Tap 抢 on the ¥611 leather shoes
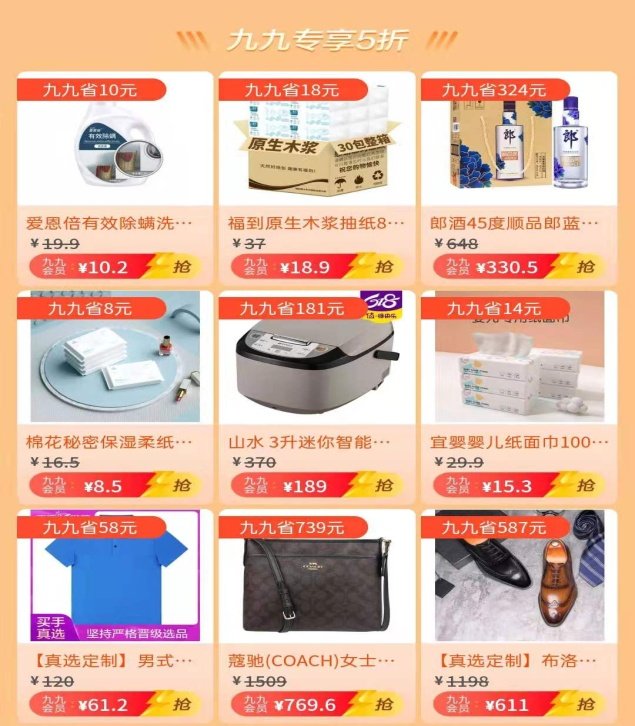This screenshot has height=726, width=635. (585, 705)
